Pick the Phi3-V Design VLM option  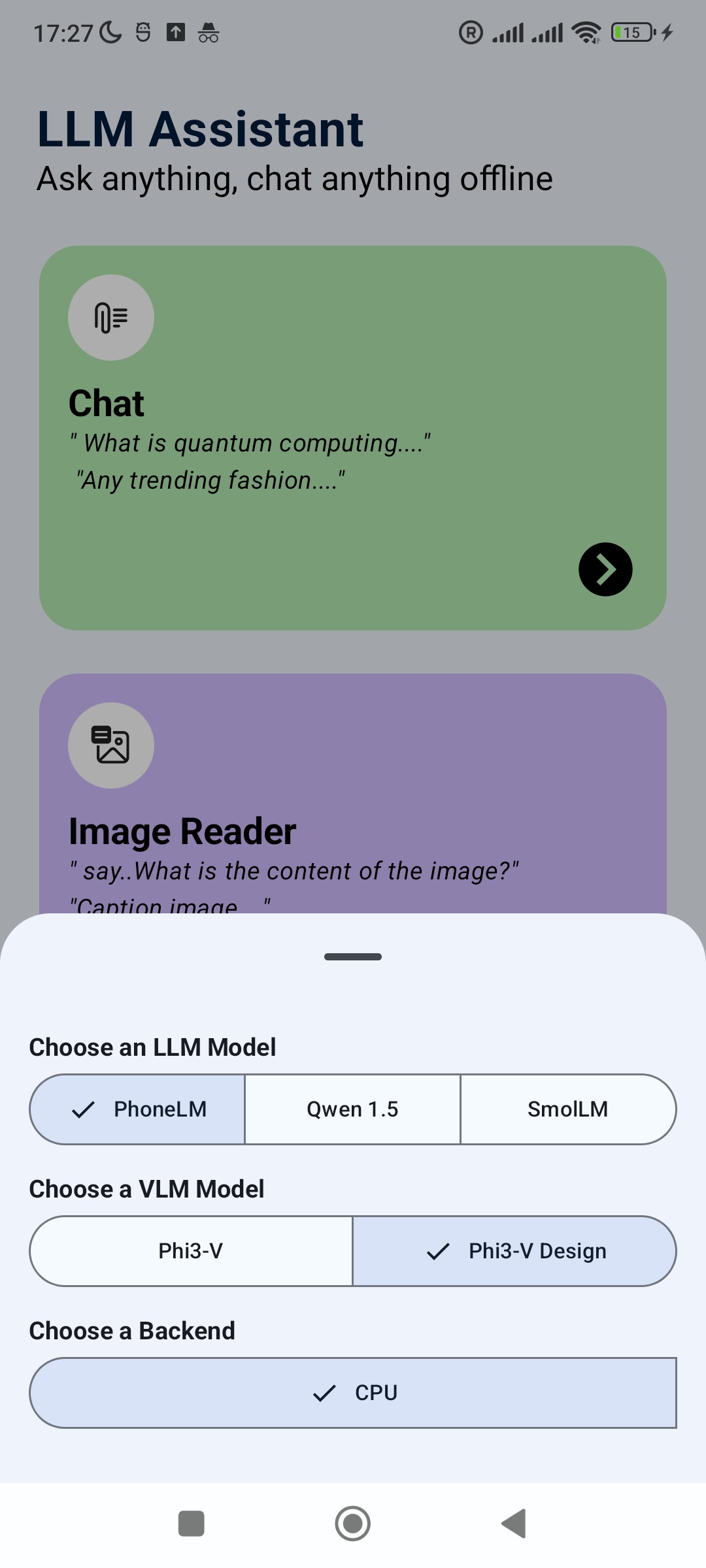pos(514,1251)
